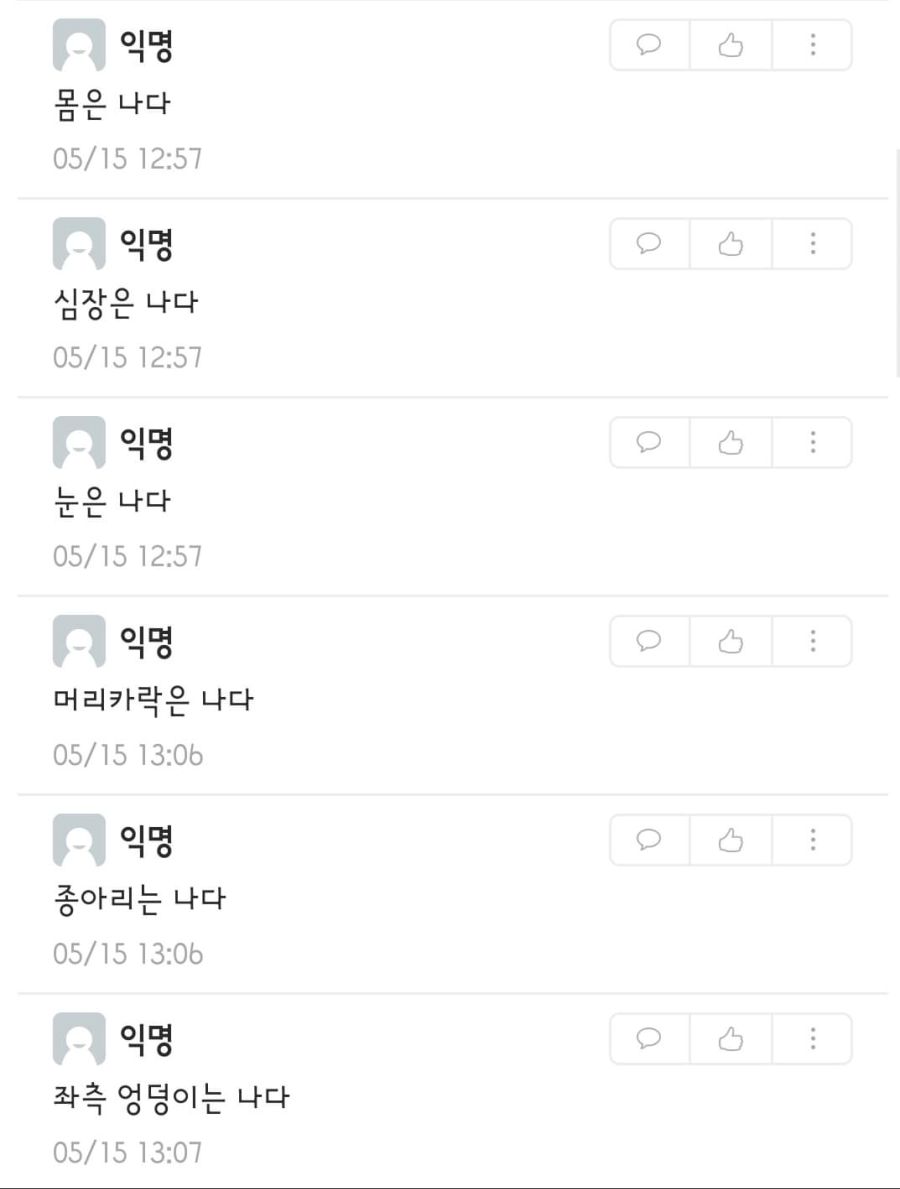Open more options for '머리카락은 나다'
This screenshot has height=1189, width=900.
pos(812,641)
